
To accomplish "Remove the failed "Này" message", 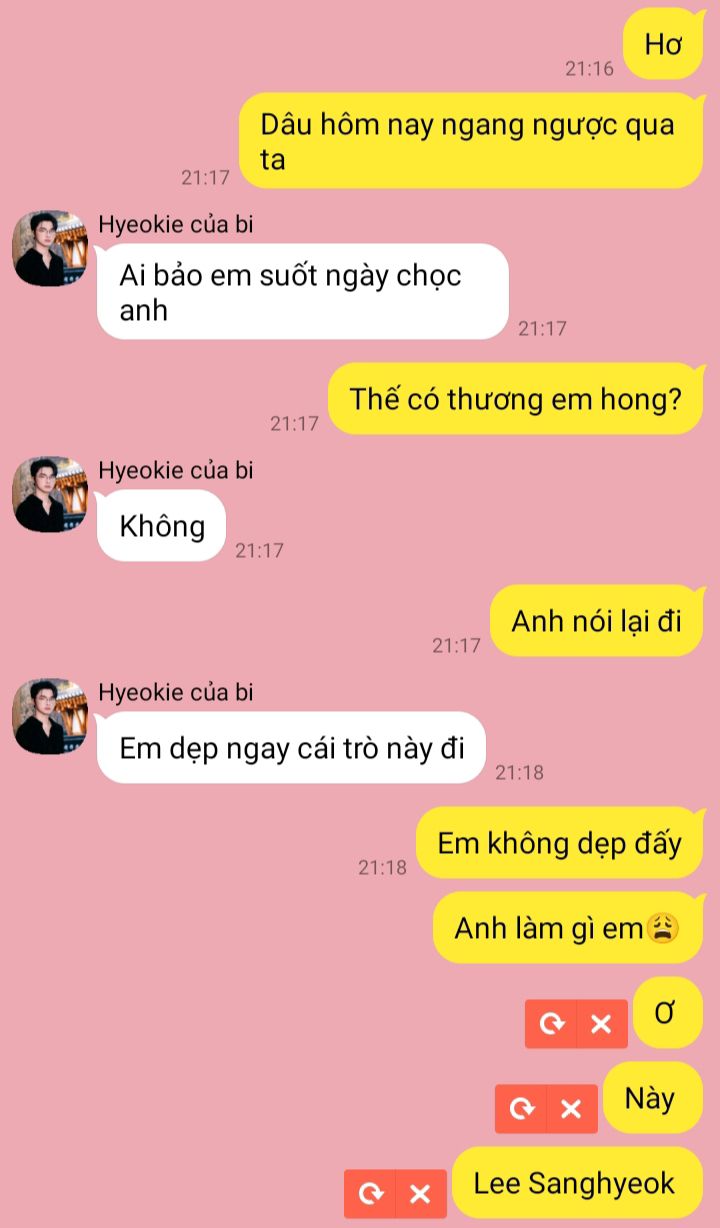I will point(572,1109).
